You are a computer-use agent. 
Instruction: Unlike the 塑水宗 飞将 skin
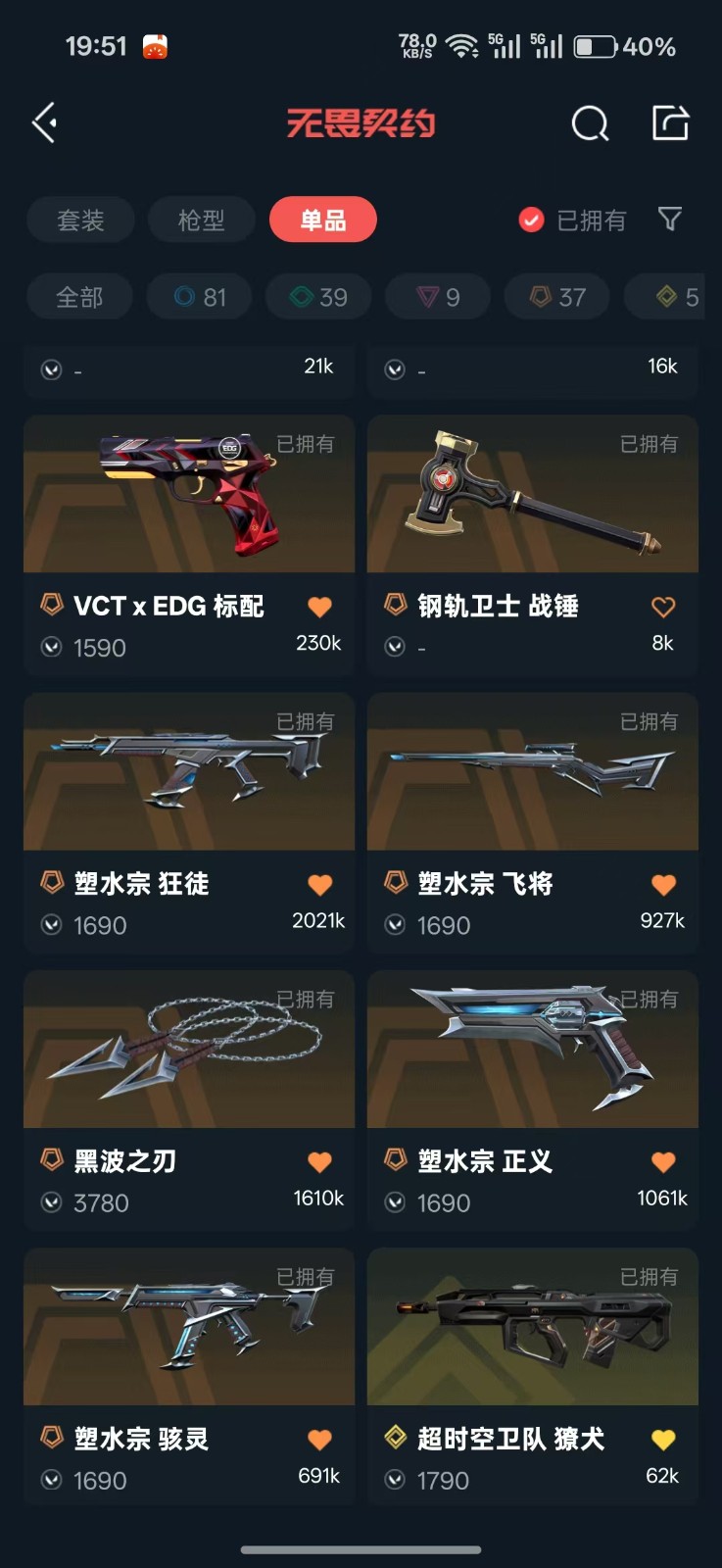(663, 884)
